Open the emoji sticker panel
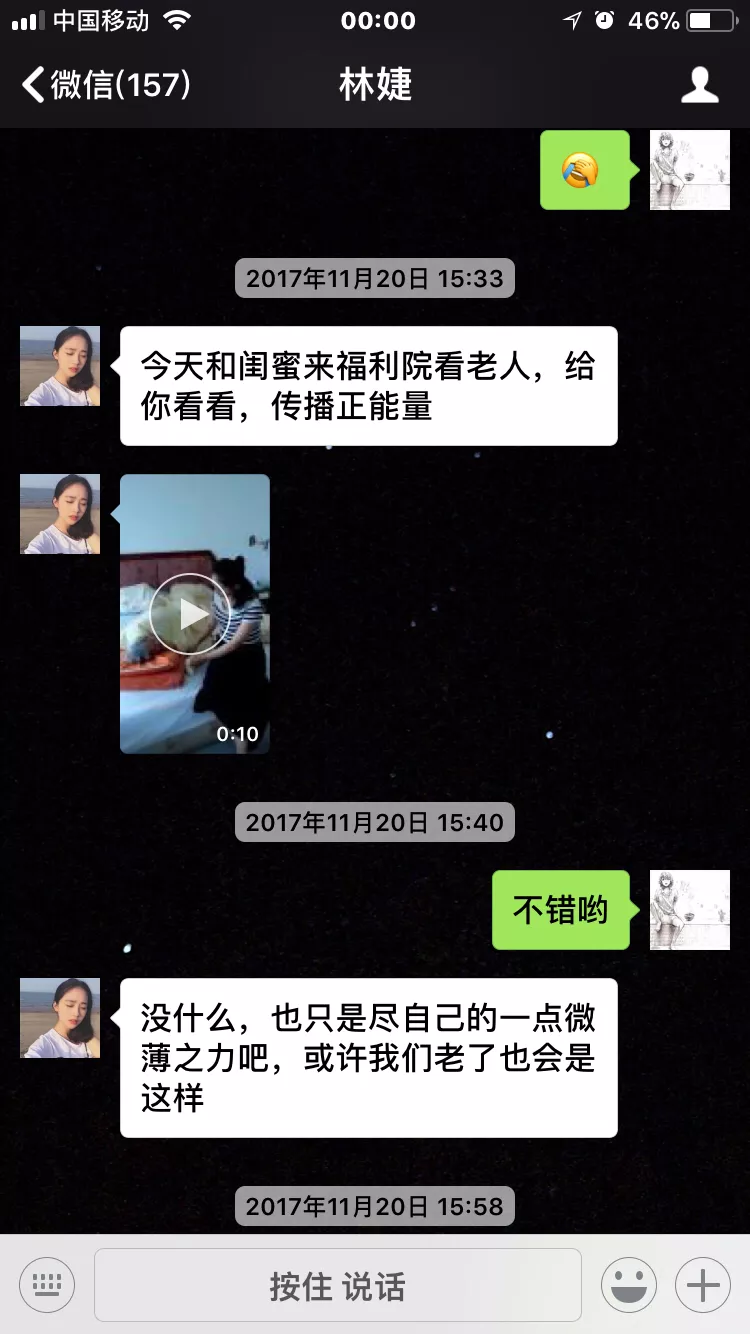This screenshot has width=750, height=1334. click(x=628, y=1285)
